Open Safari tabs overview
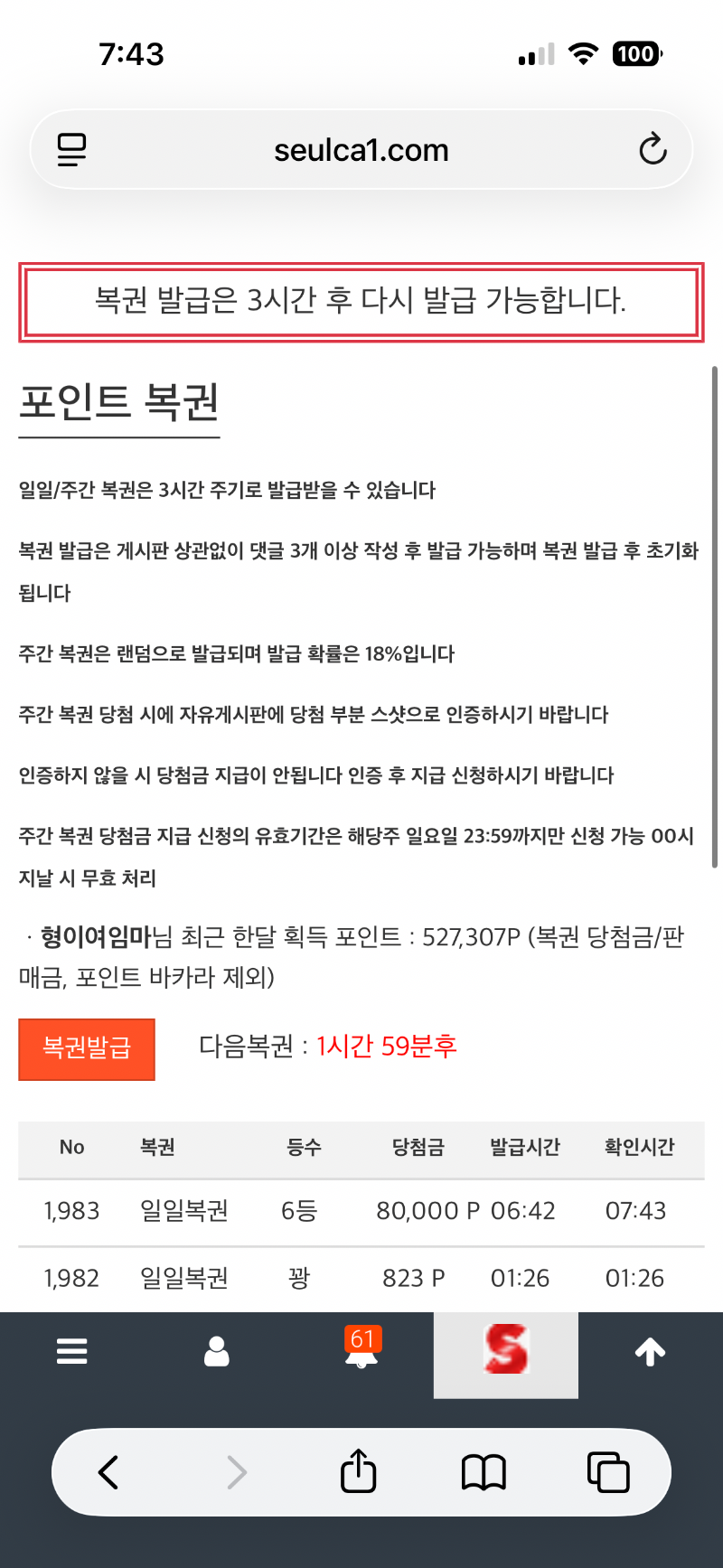The width and height of the screenshot is (723, 1568). click(x=608, y=1472)
